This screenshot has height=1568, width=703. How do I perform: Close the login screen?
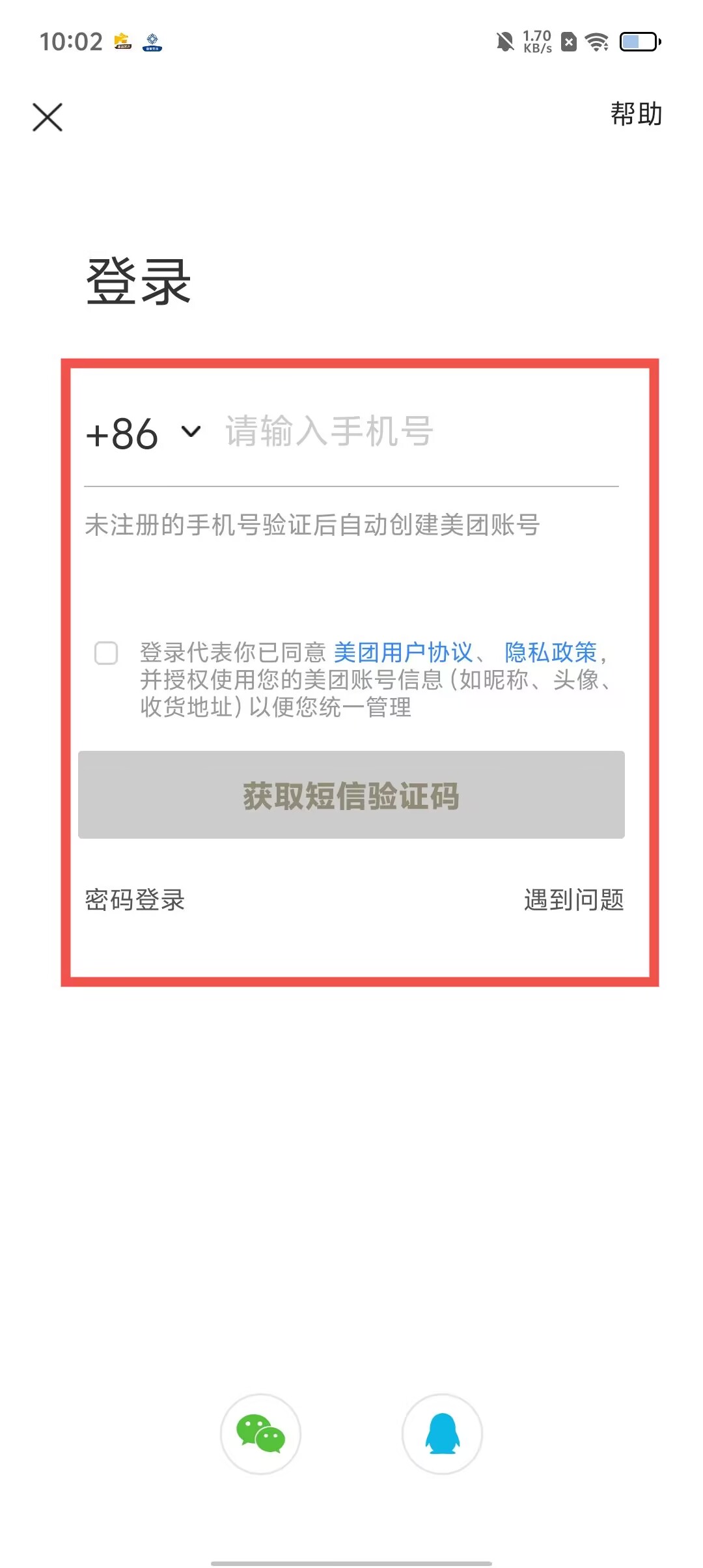click(x=48, y=117)
